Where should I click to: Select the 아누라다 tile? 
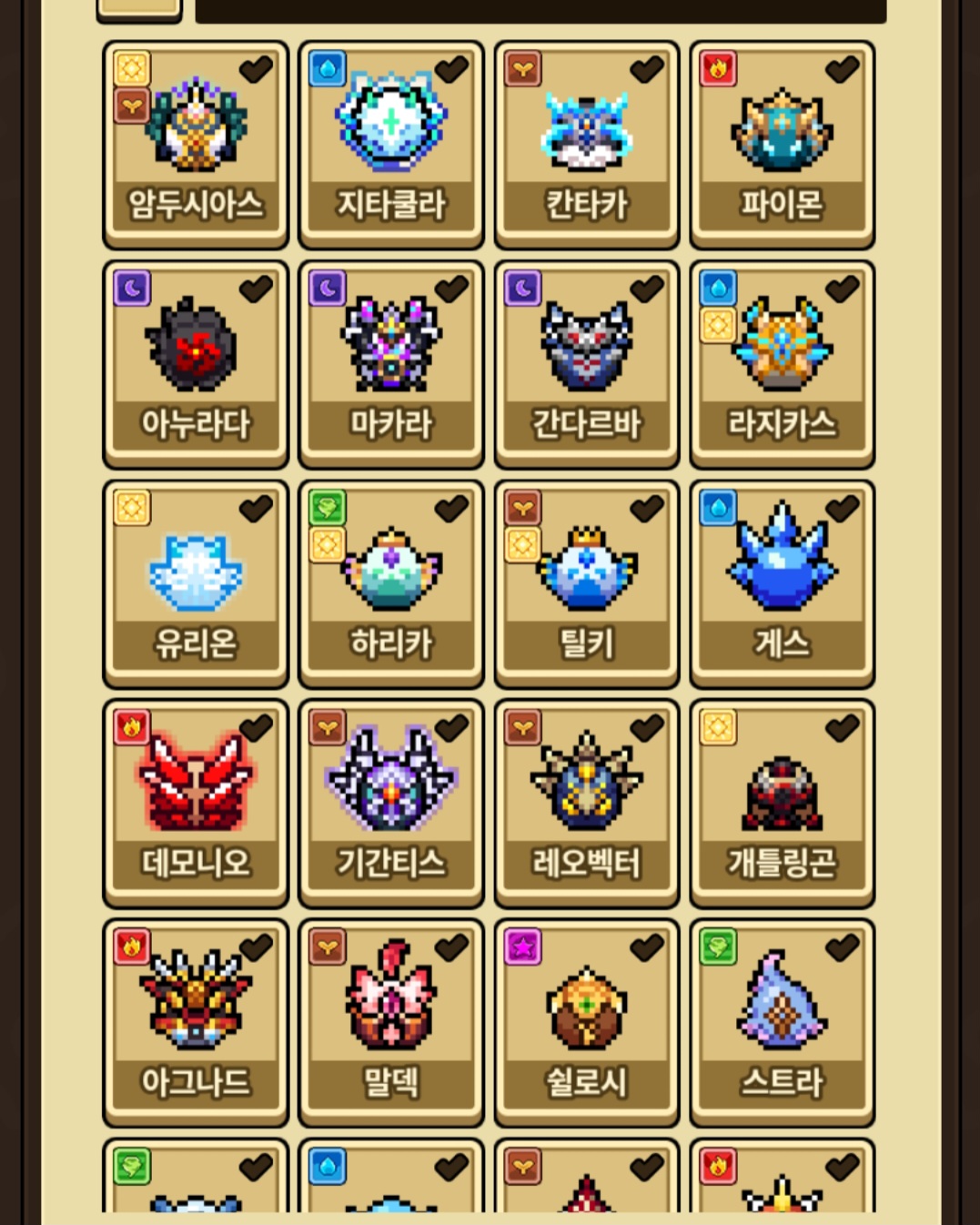[196, 364]
